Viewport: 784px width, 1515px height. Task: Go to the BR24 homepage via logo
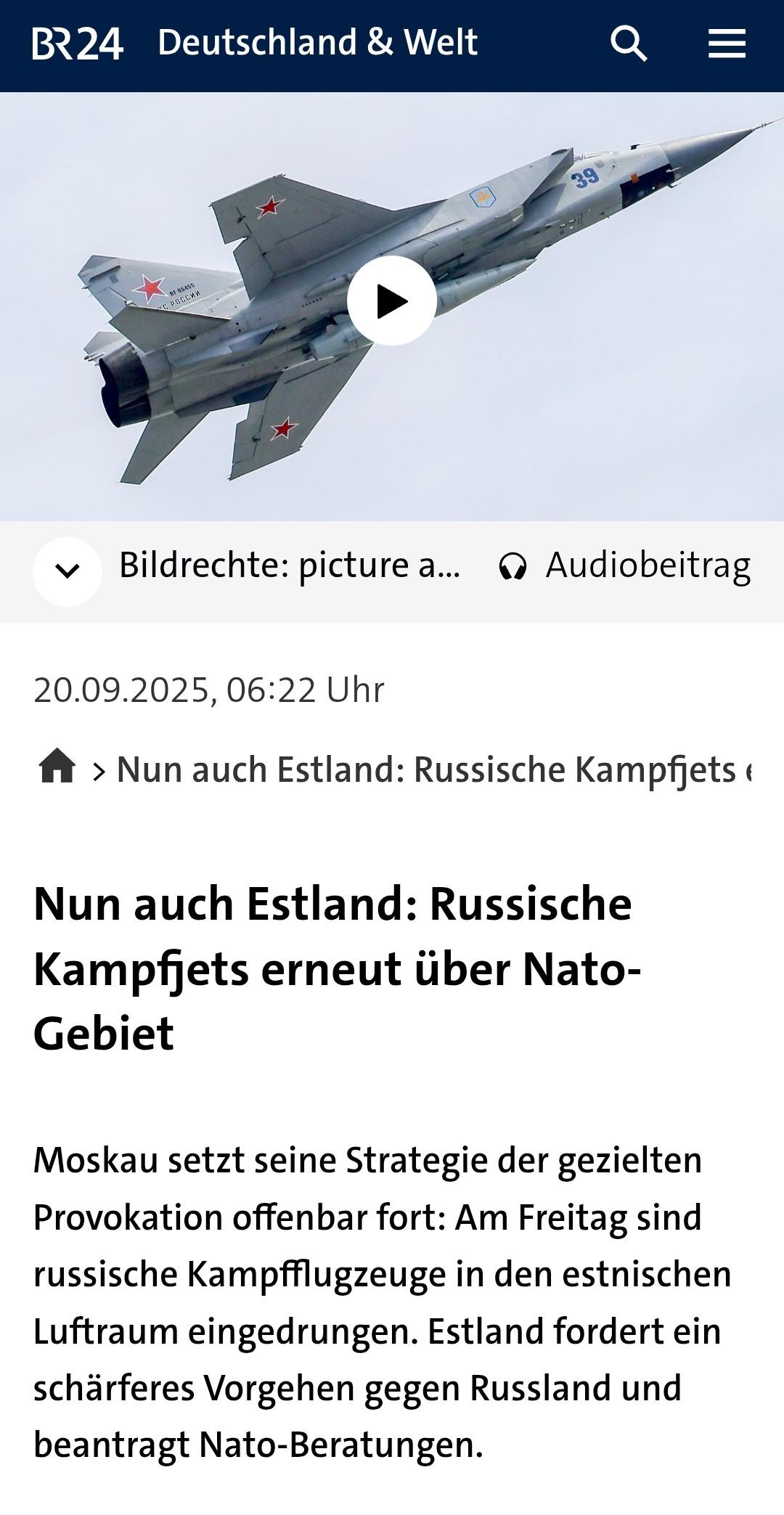78,44
